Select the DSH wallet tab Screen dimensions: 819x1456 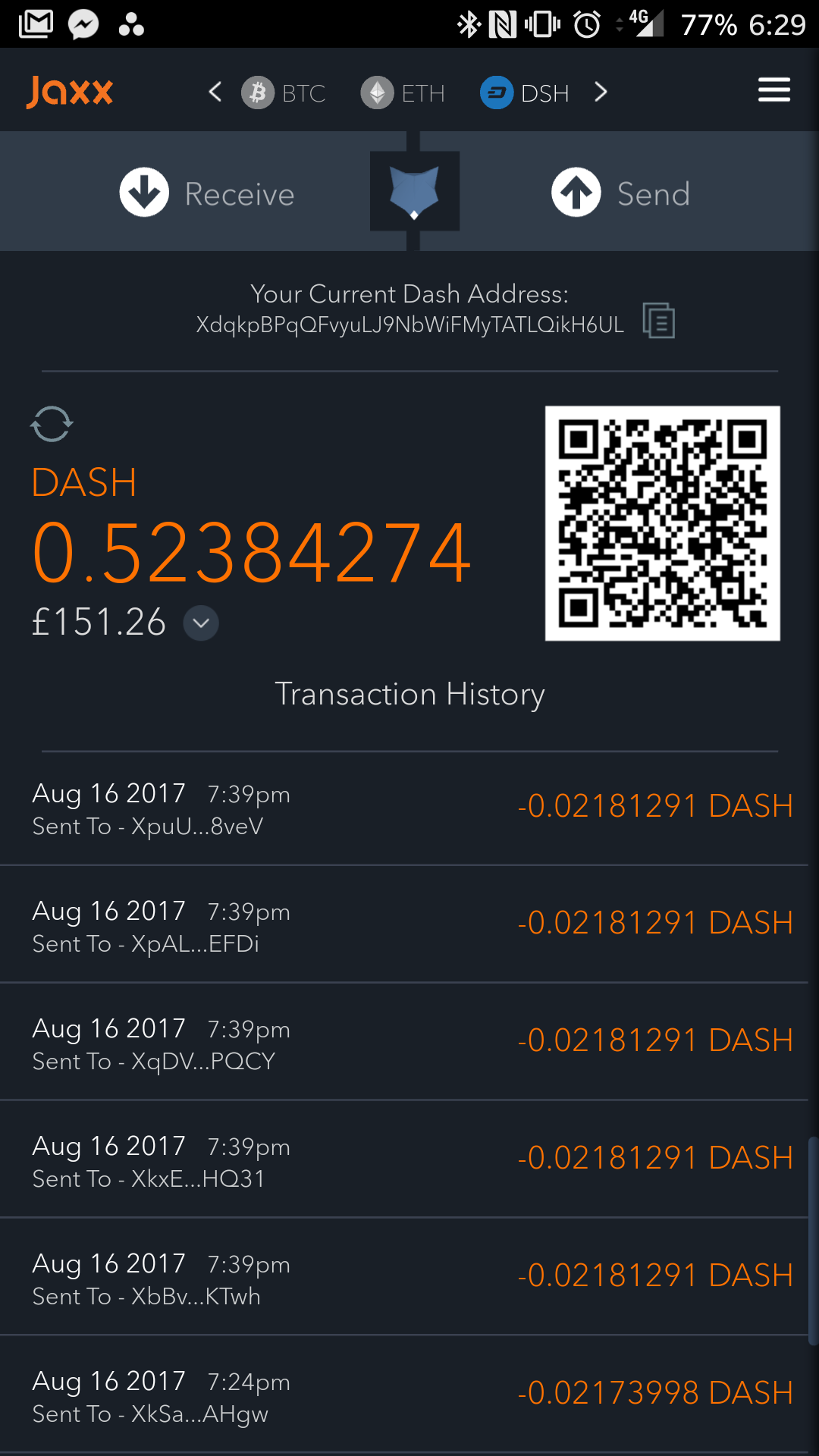pyautogui.click(x=525, y=93)
